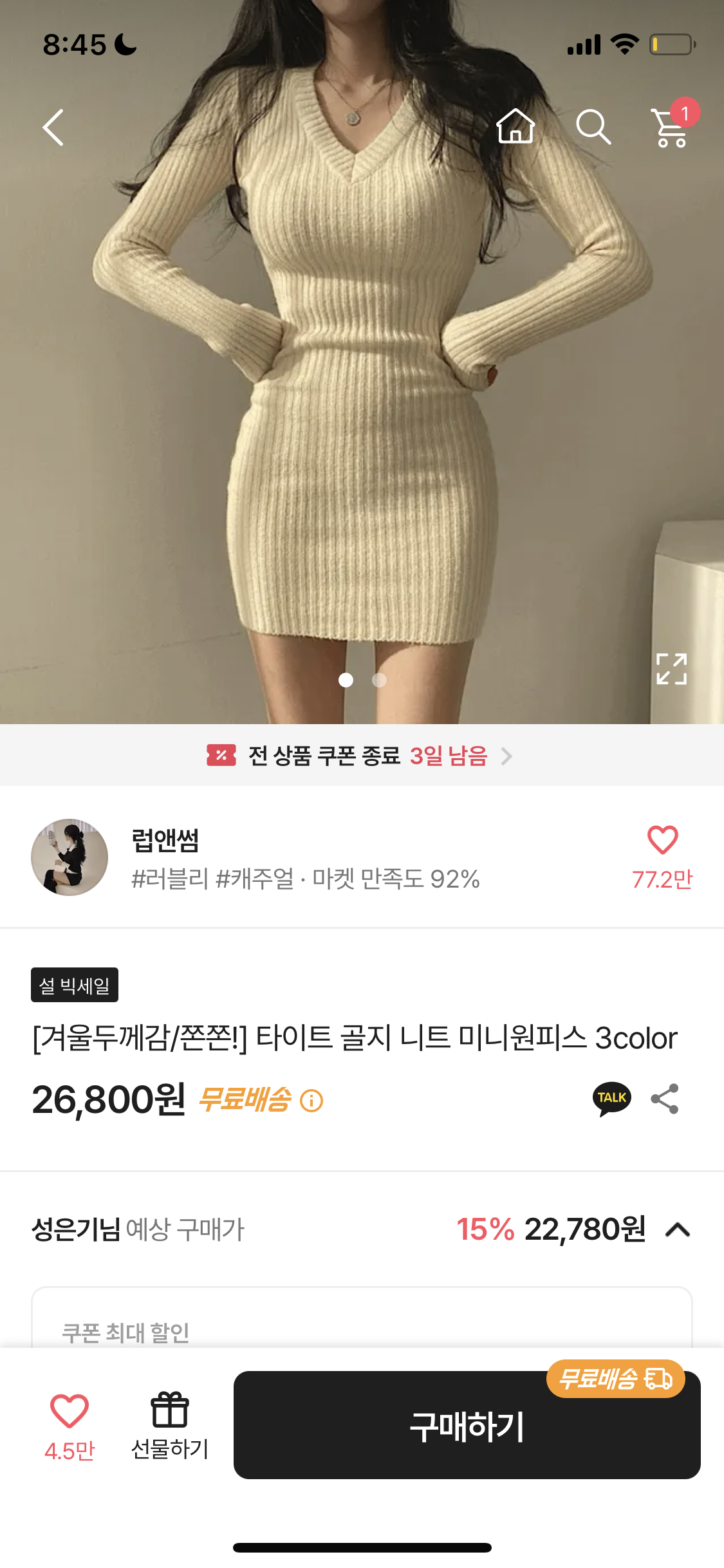The height and width of the screenshot is (1568, 724).
Task: Open the search icon
Action: point(593,126)
